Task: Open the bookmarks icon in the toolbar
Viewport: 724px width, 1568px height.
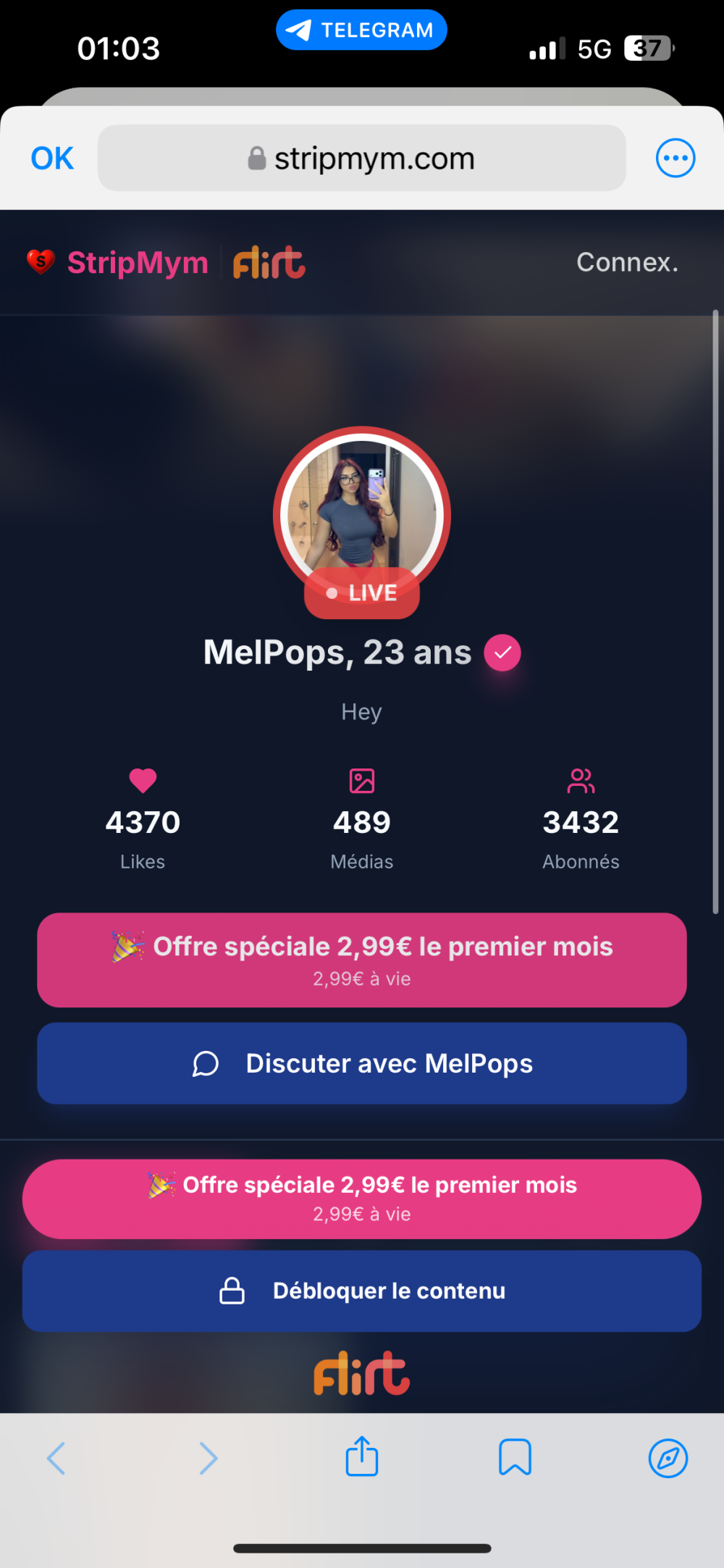Action: (x=515, y=1457)
